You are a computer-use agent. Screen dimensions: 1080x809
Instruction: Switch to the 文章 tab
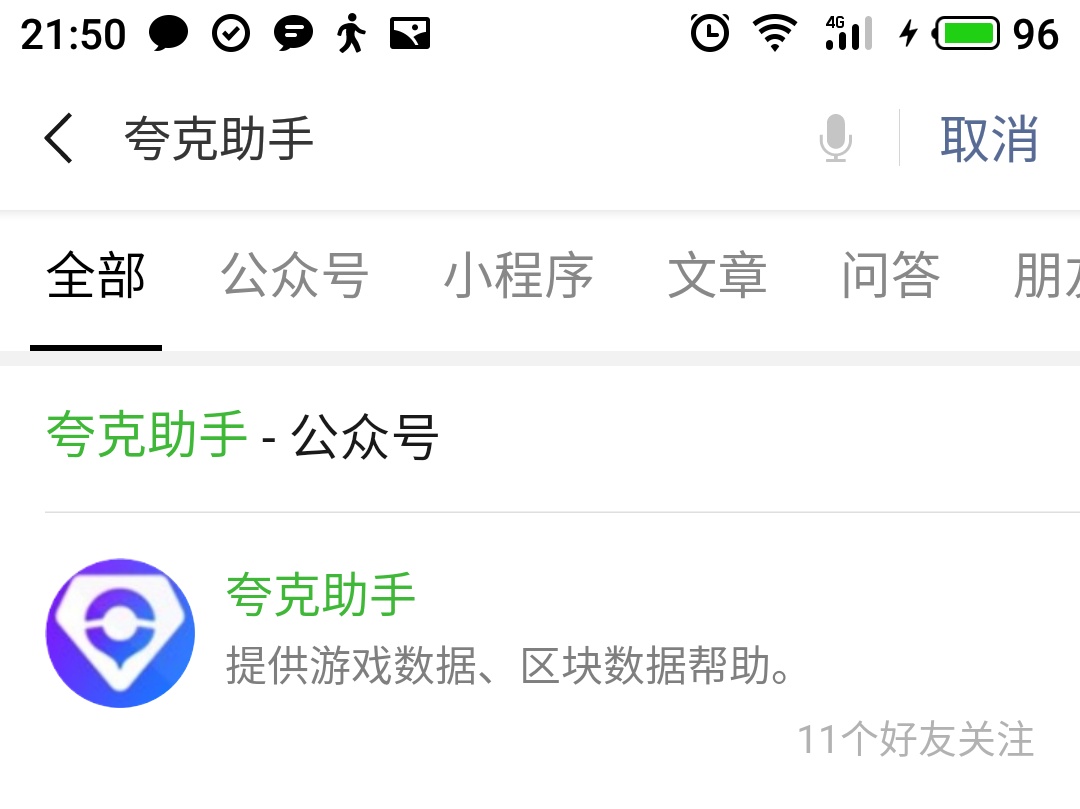coord(717,276)
